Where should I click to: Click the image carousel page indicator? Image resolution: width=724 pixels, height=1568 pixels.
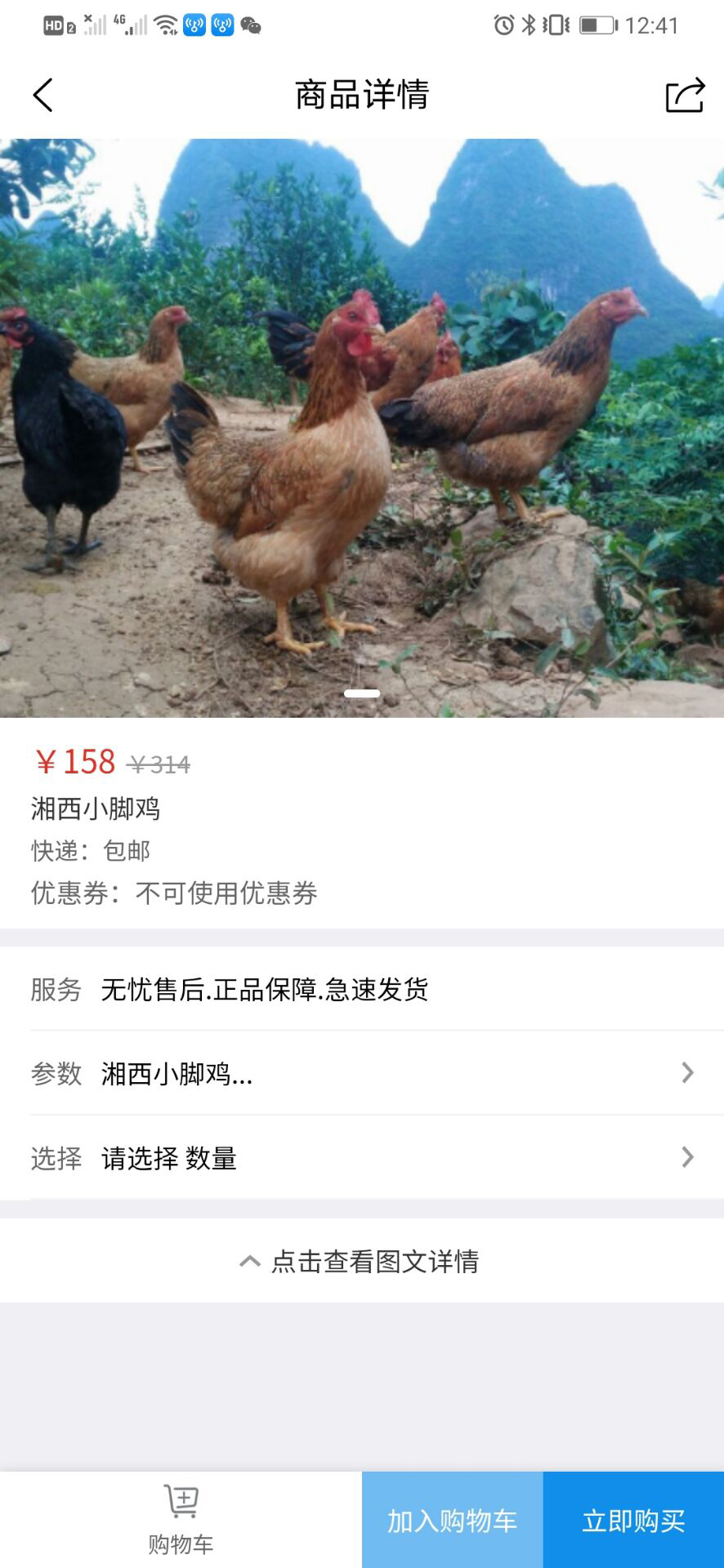[x=362, y=692]
